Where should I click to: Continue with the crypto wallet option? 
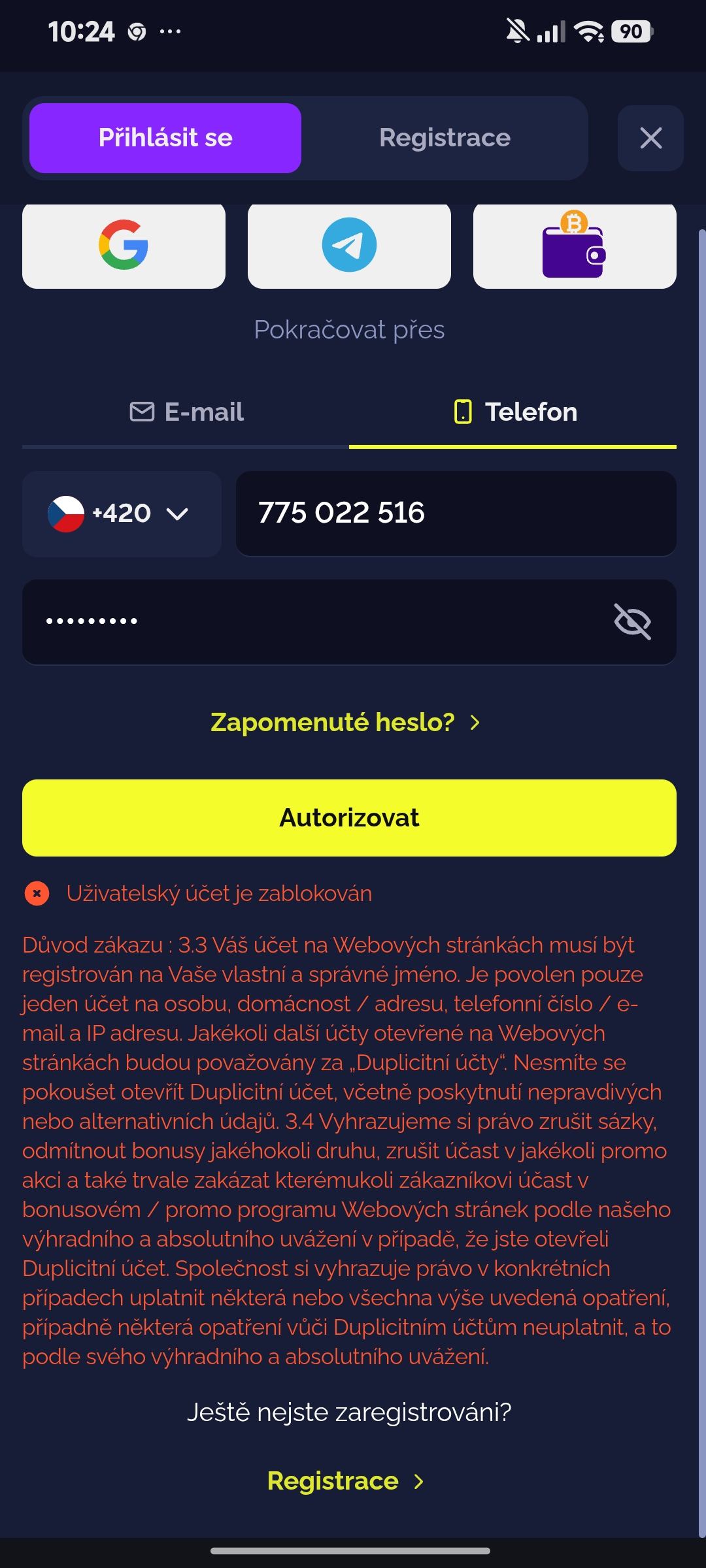click(x=575, y=245)
